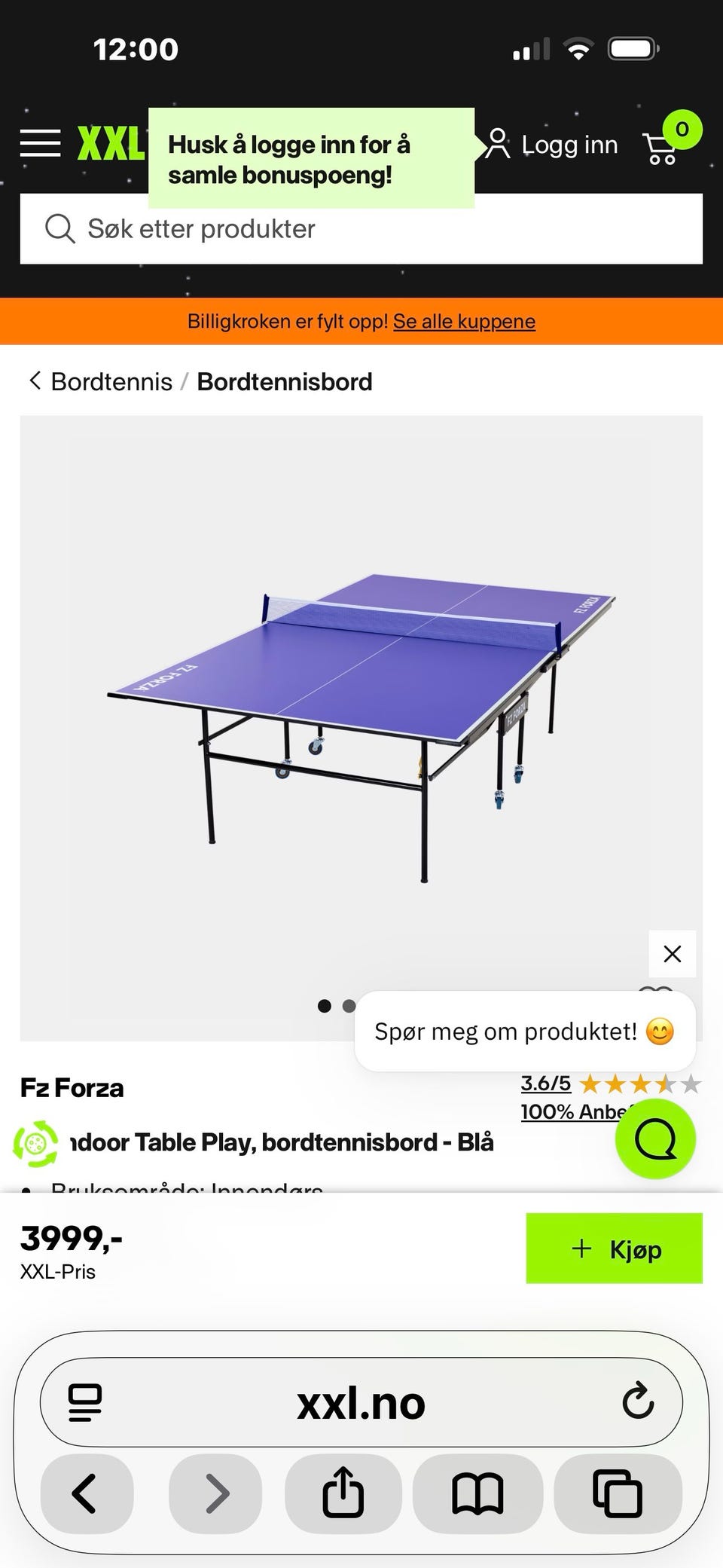The image size is (723, 1568).
Task: Reload the xxl.no page
Action: [638, 1402]
